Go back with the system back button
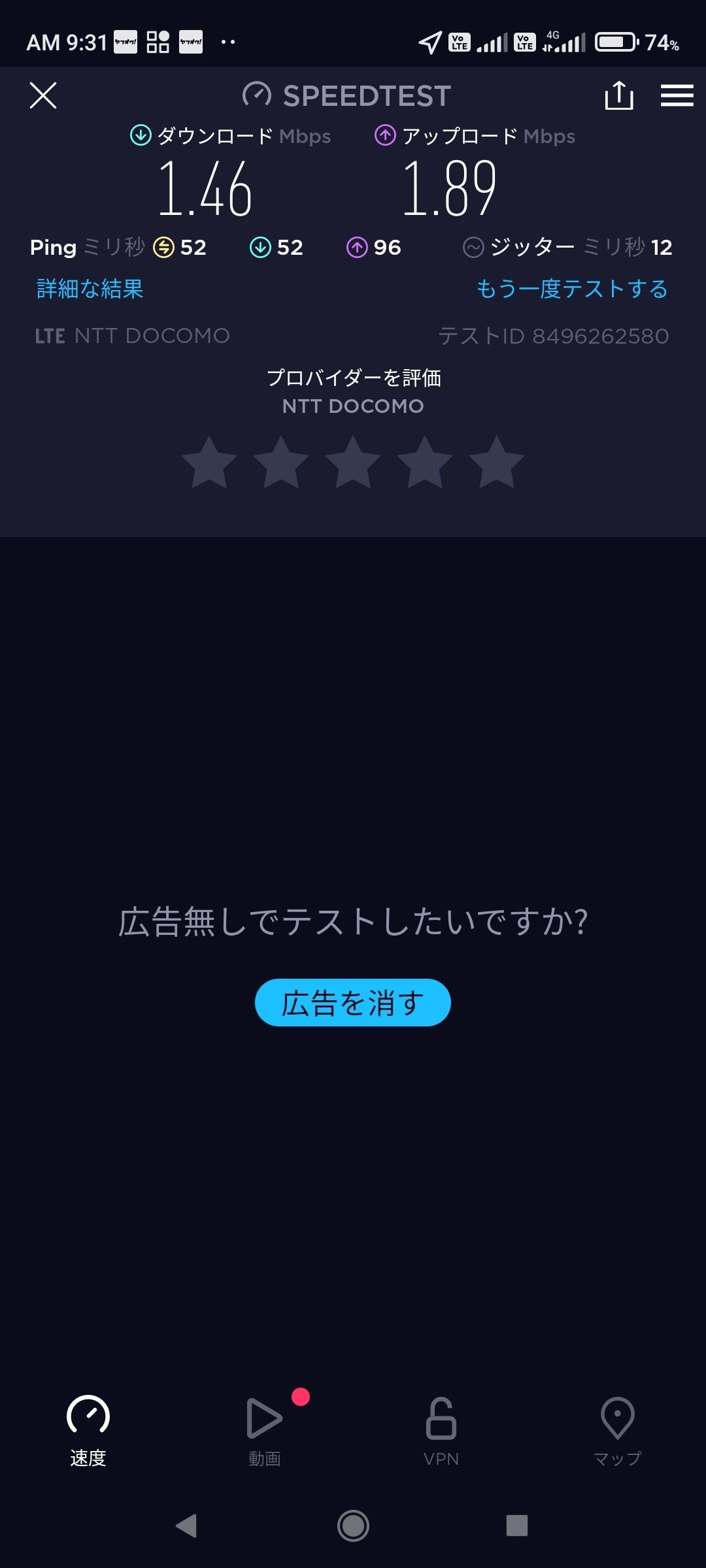706x1568 pixels. (187, 1526)
